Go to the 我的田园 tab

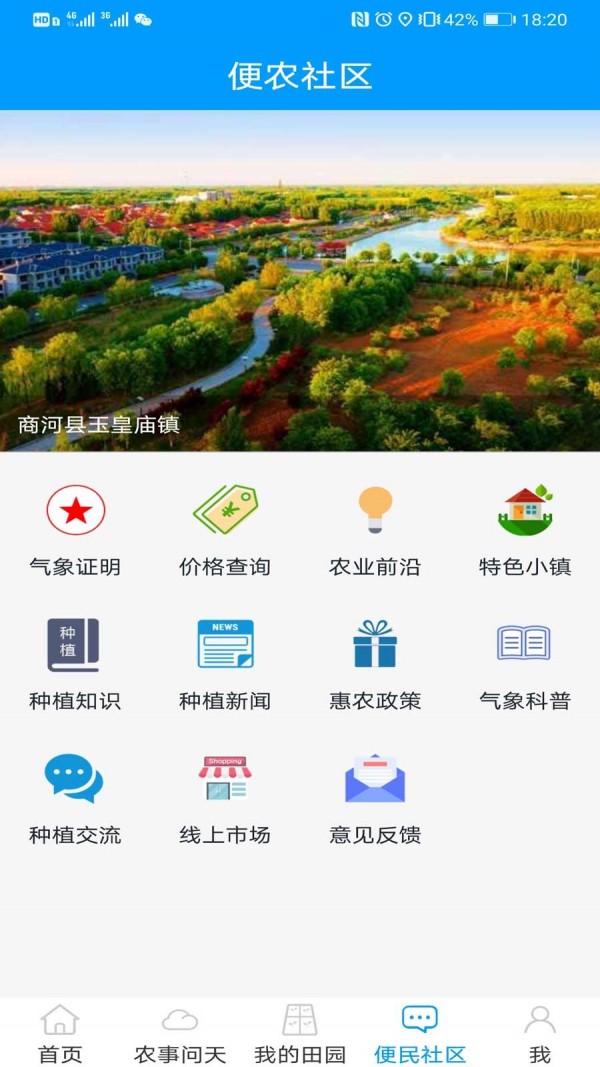pyautogui.click(x=300, y=1034)
